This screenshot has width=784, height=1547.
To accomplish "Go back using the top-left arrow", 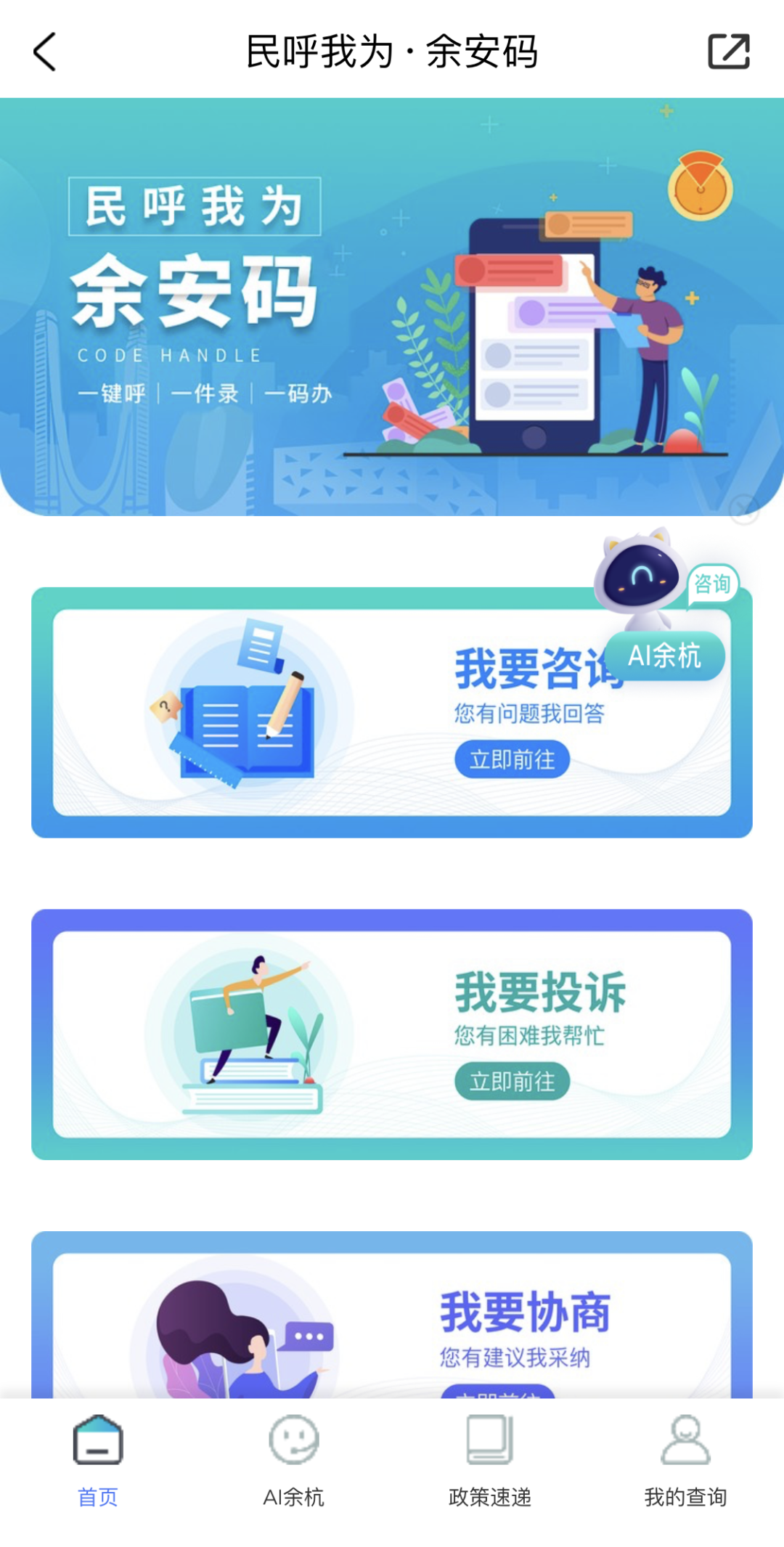I will (x=45, y=52).
